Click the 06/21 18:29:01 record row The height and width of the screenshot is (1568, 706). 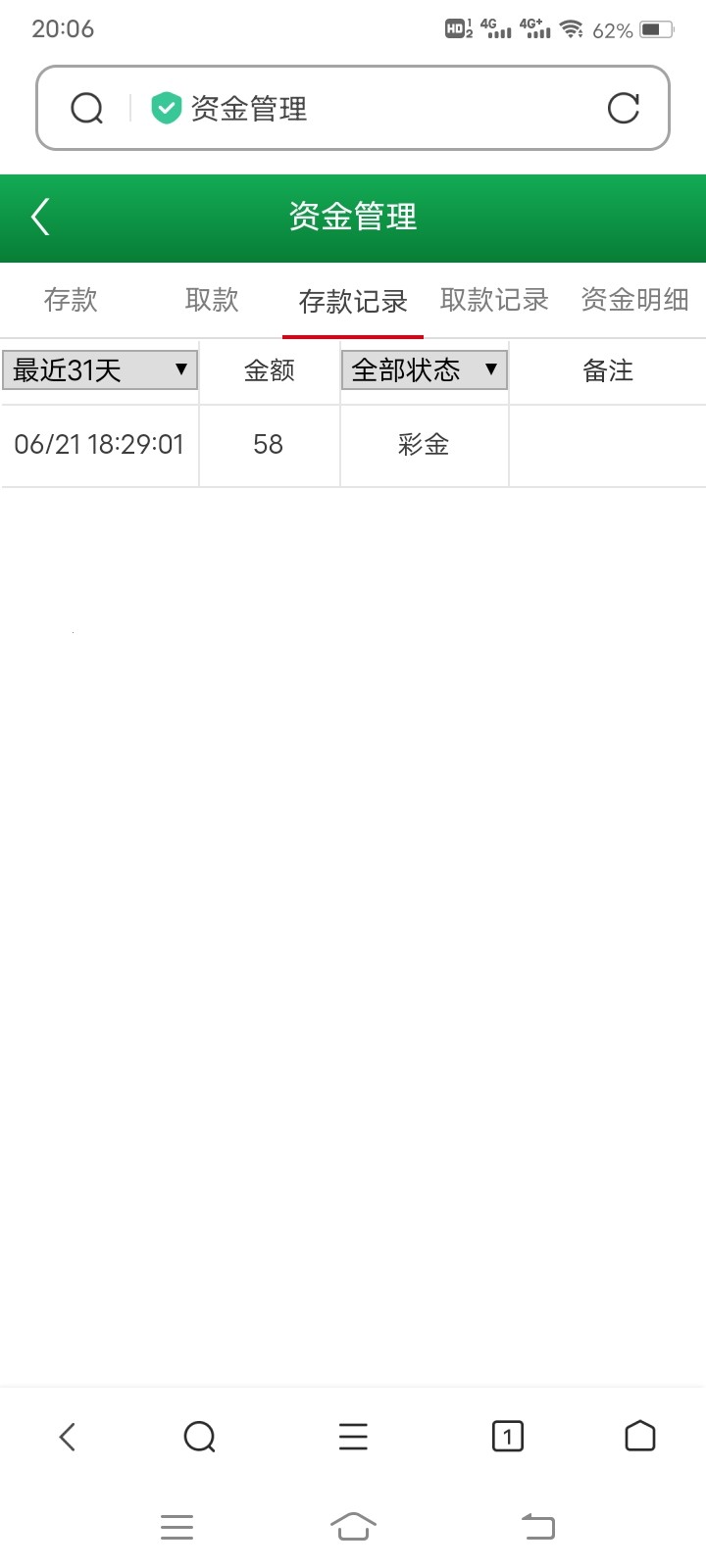[x=100, y=444]
